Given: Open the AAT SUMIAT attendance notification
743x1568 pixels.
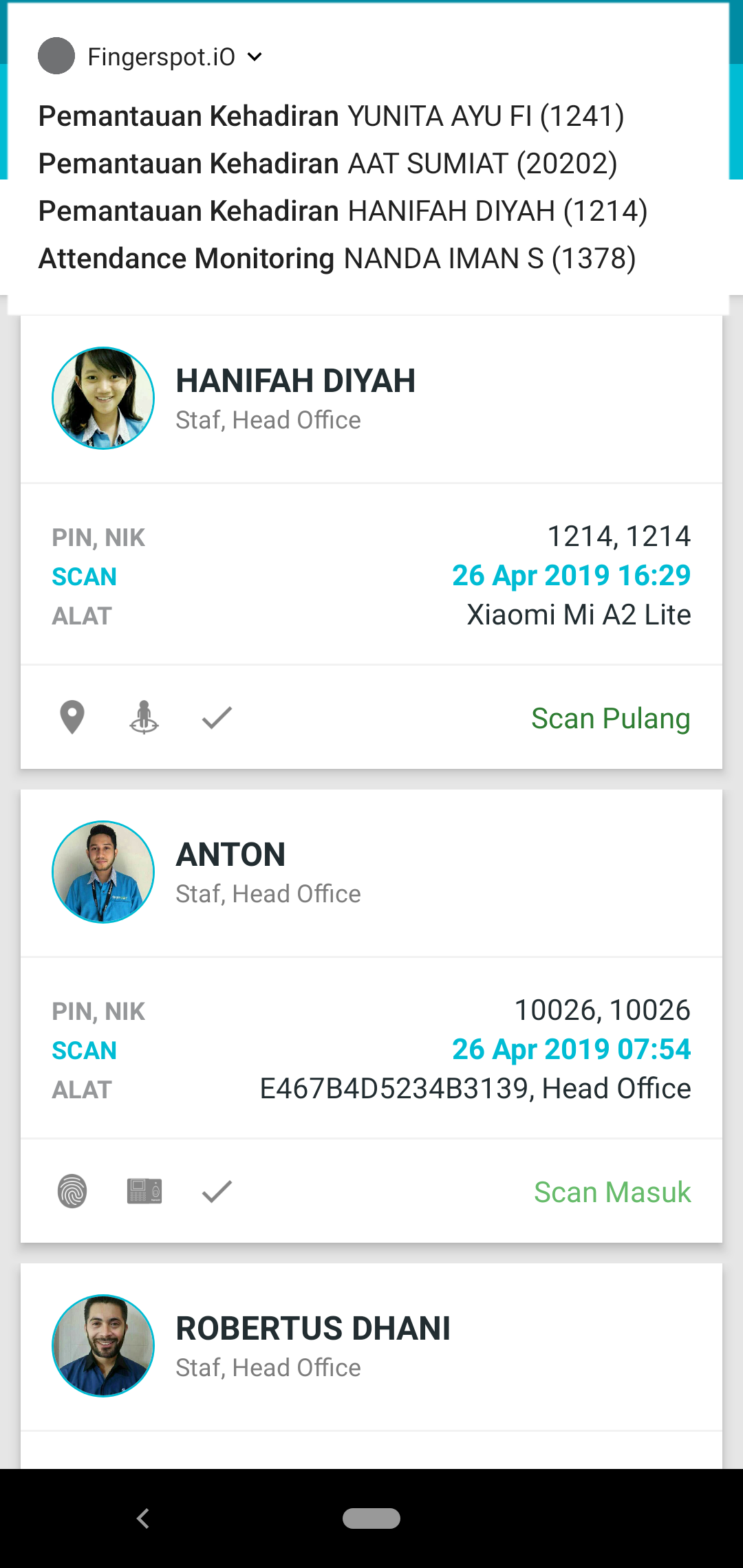Looking at the screenshot, I should pyautogui.click(x=327, y=164).
